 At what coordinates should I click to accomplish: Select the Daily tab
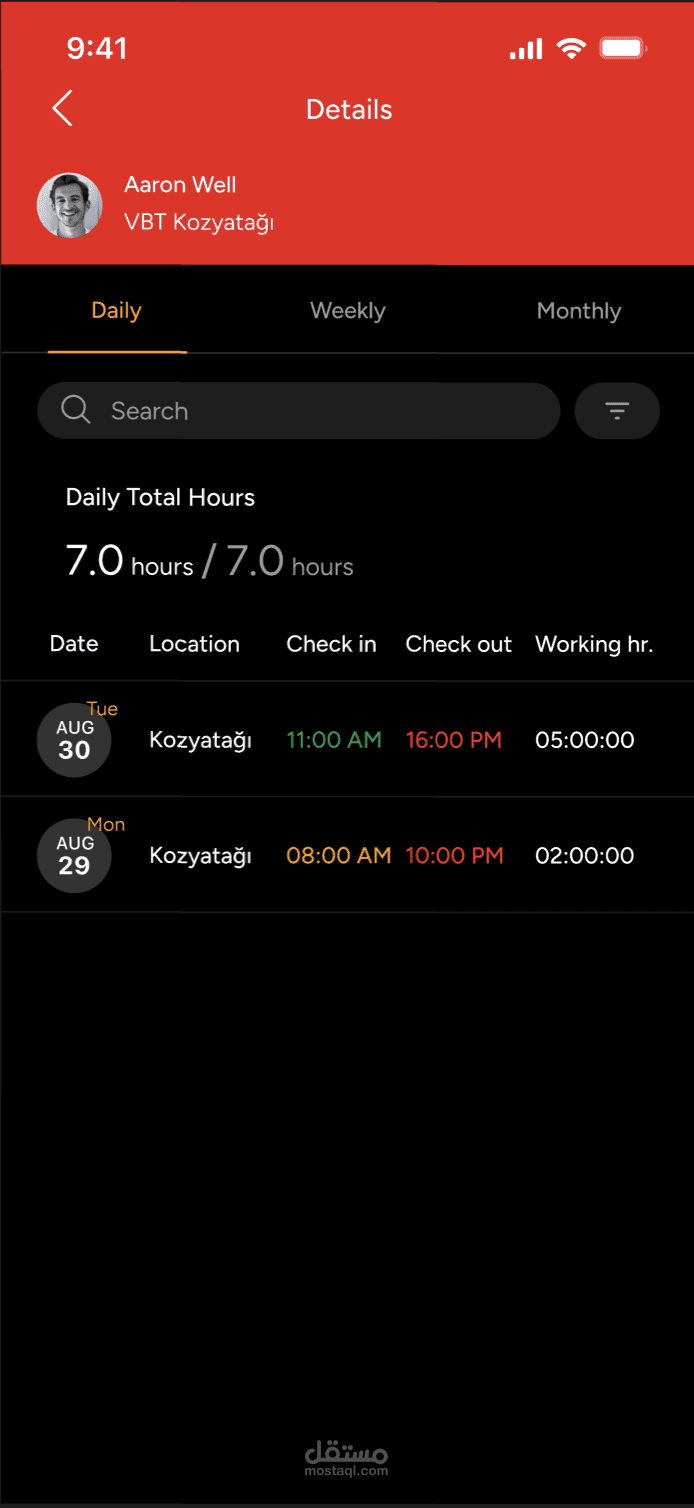coord(116,311)
